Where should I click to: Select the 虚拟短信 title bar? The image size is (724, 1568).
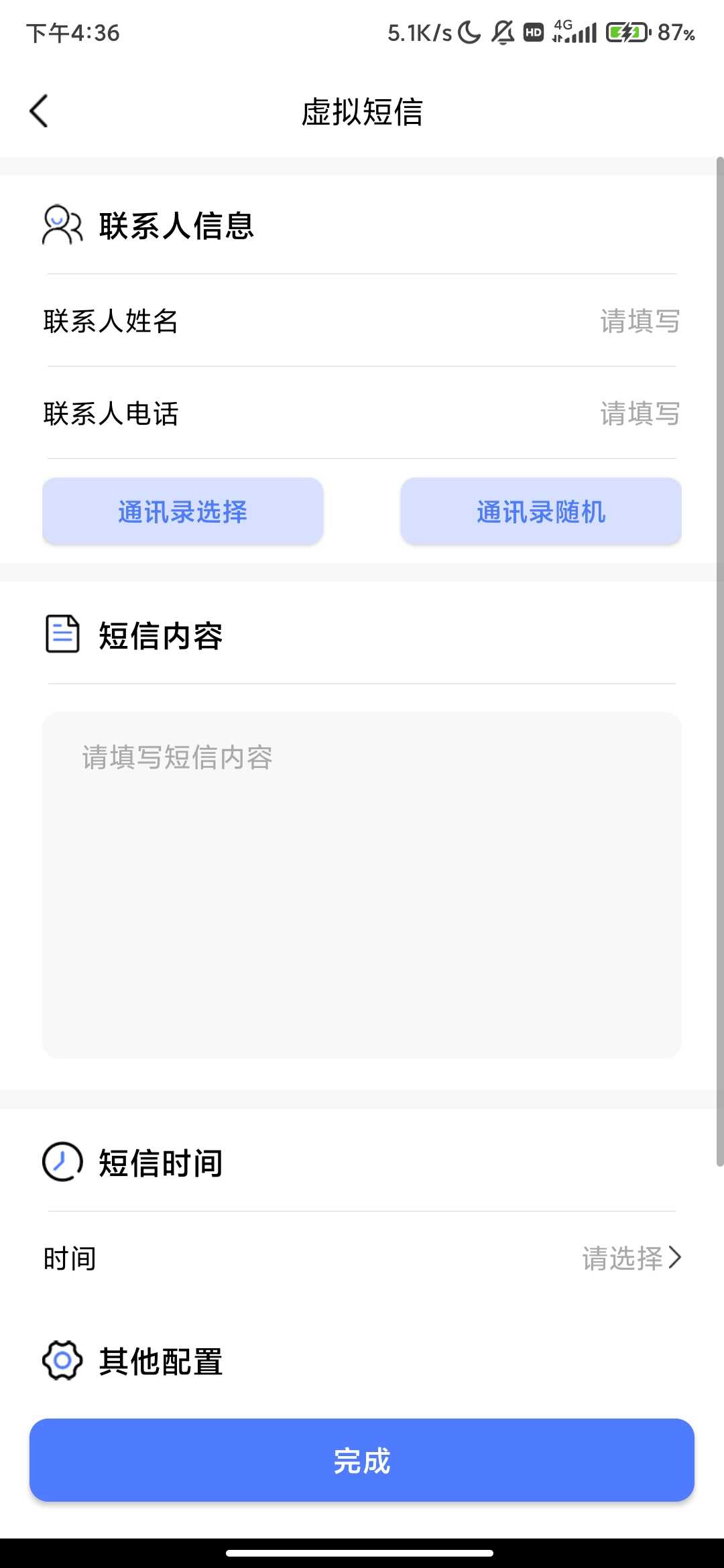coord(362,110)
